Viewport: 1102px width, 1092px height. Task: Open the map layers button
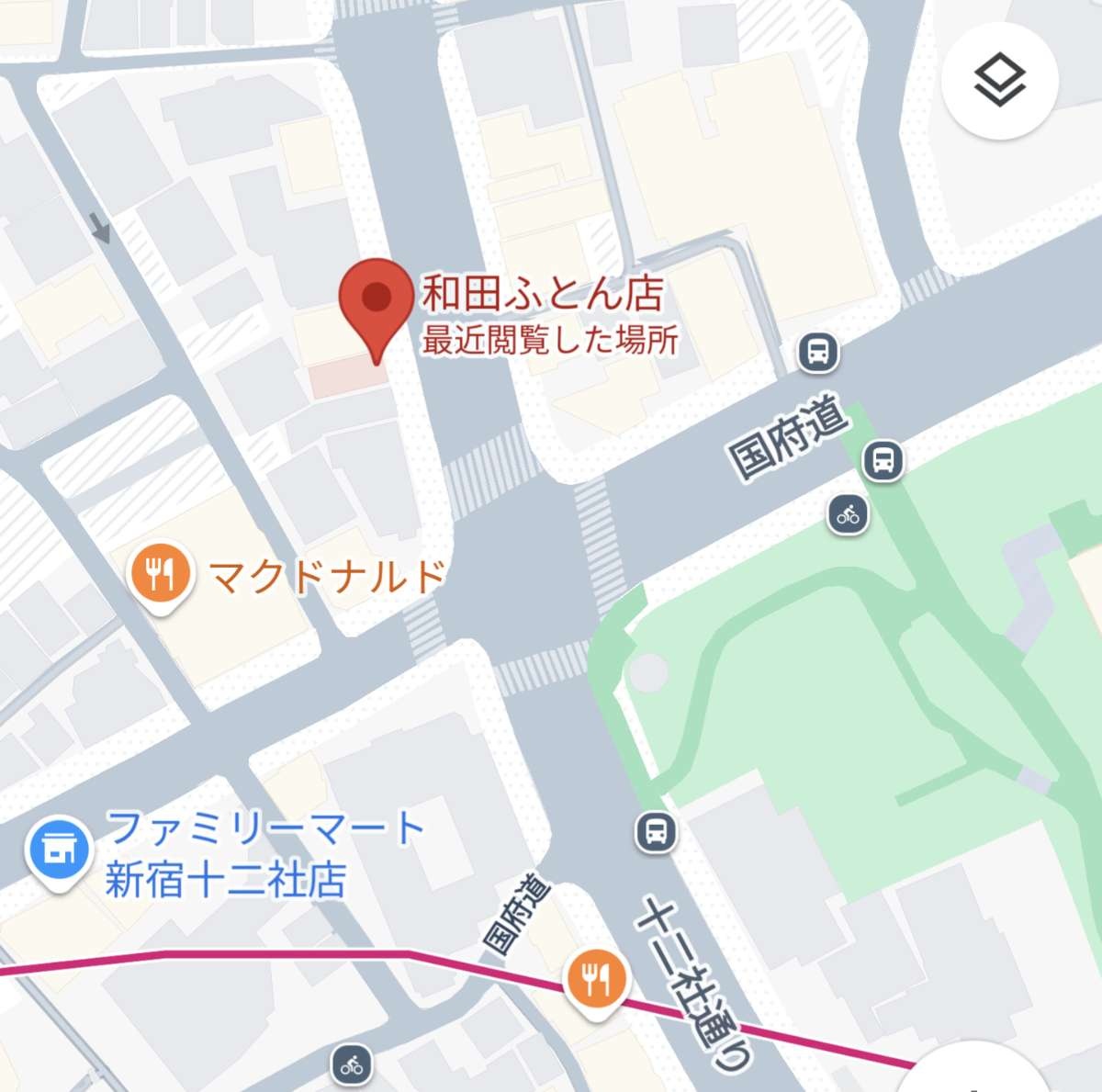pyautogui.click(x=999, y=81)
